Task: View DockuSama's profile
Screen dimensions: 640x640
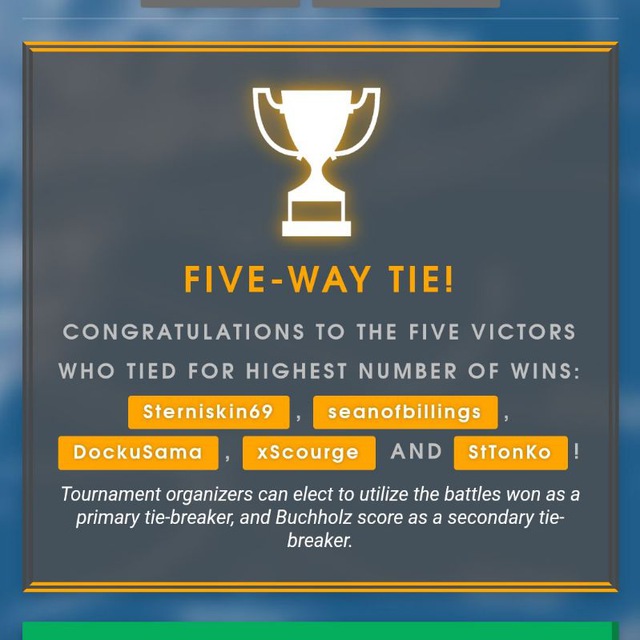Action: 138,452
